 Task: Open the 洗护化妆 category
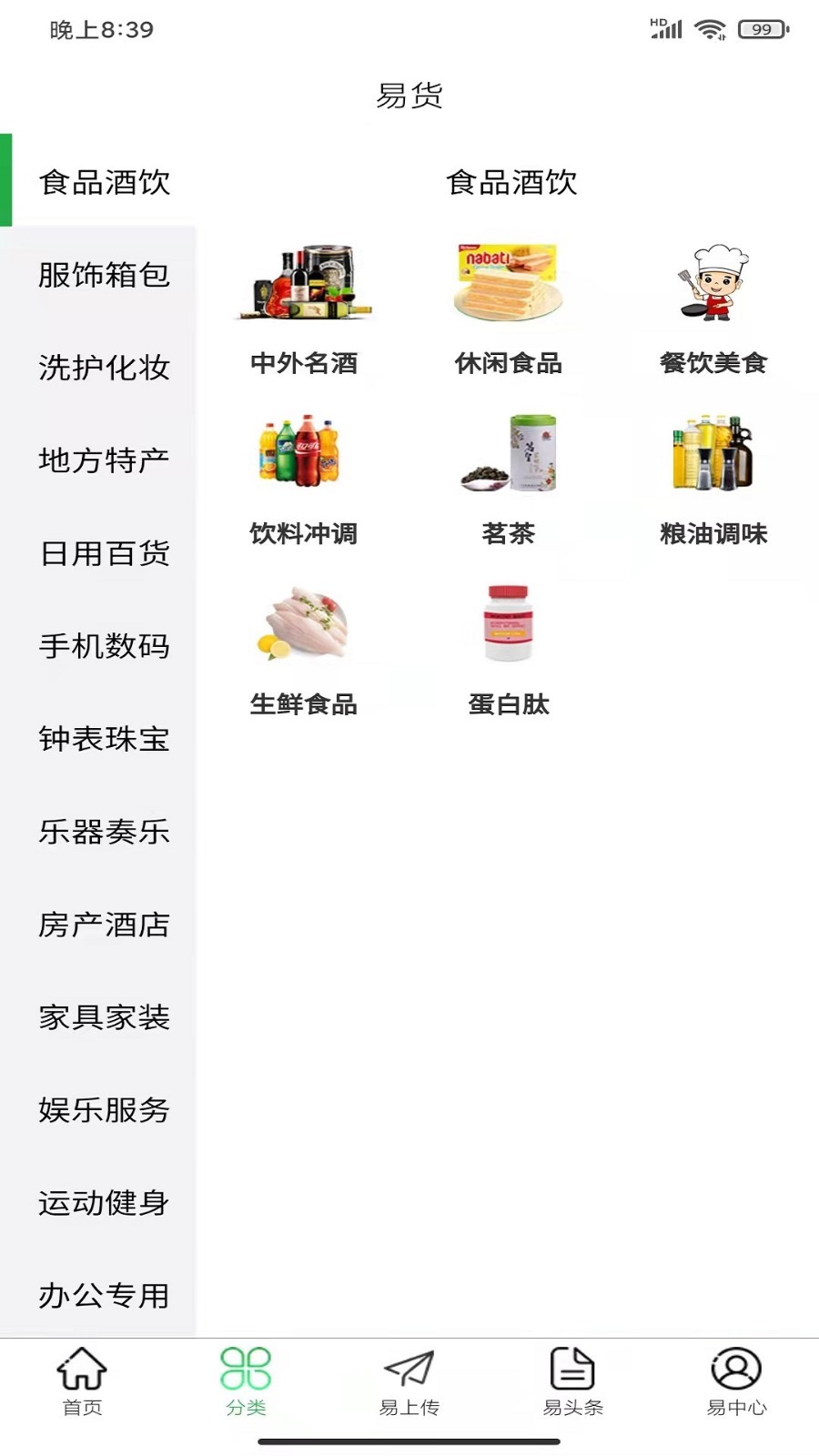pos(104,368)
